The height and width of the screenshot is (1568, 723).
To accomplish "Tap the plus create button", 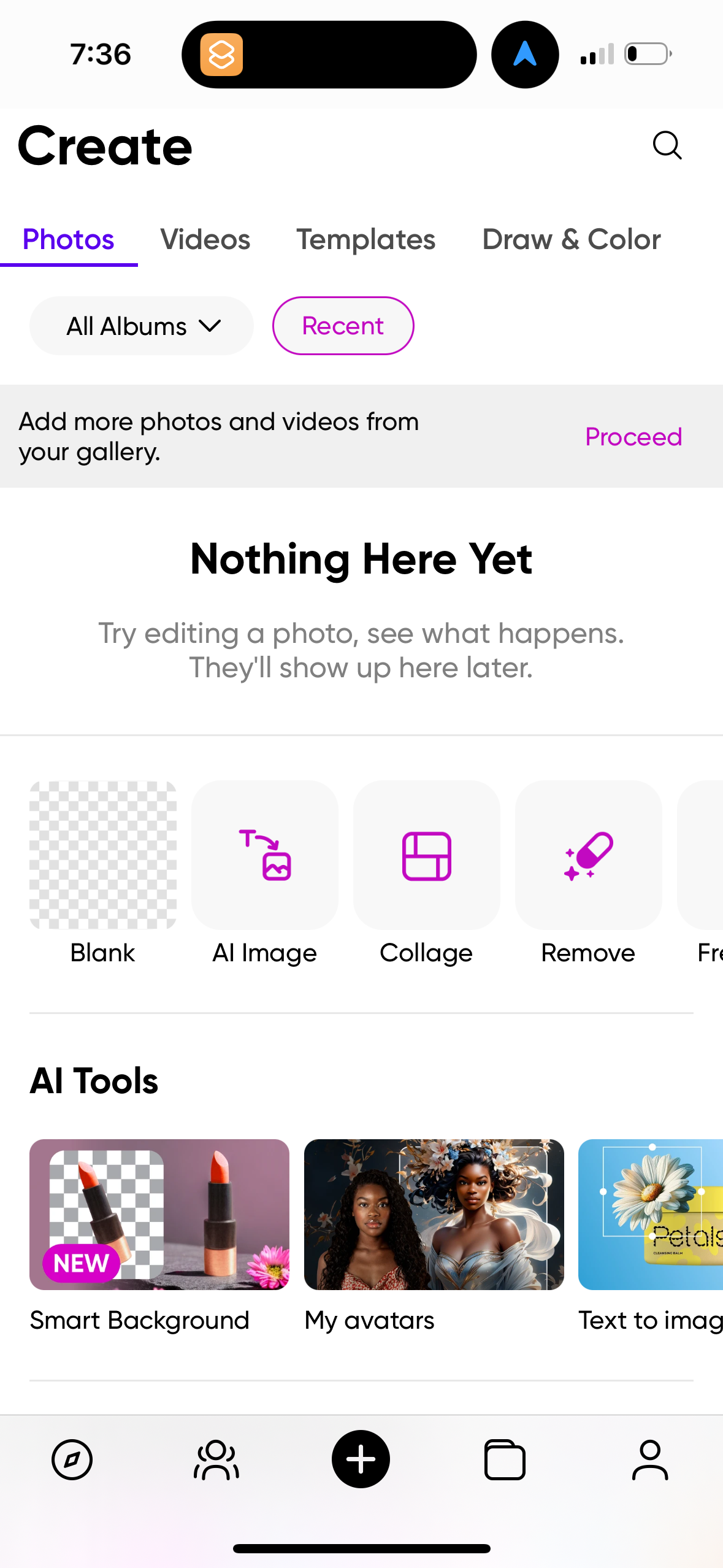I will pyautogui.click(x=361, y=1459).
